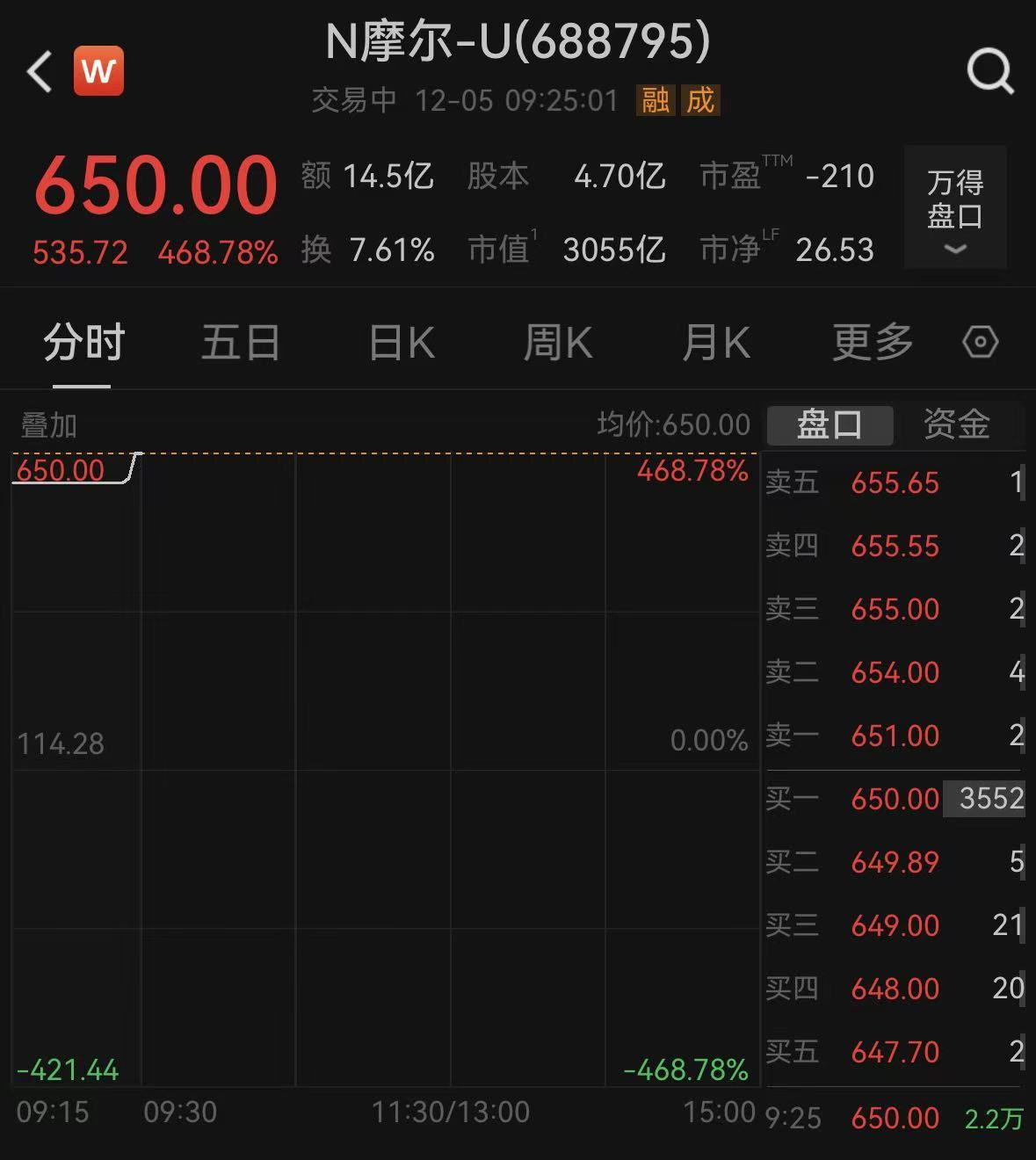Select the 周K chart tab
The width and height of the screenshot is (1036, 1160).
pyautogui.click(x=558, y=343)
